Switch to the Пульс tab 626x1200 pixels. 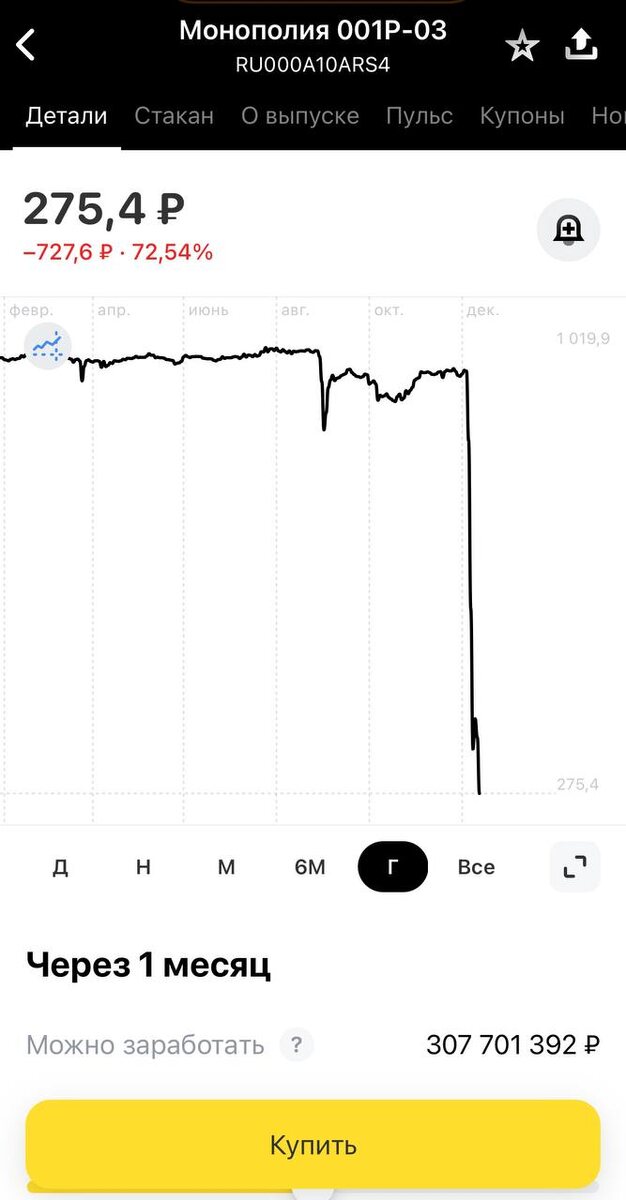coord(420,116)
